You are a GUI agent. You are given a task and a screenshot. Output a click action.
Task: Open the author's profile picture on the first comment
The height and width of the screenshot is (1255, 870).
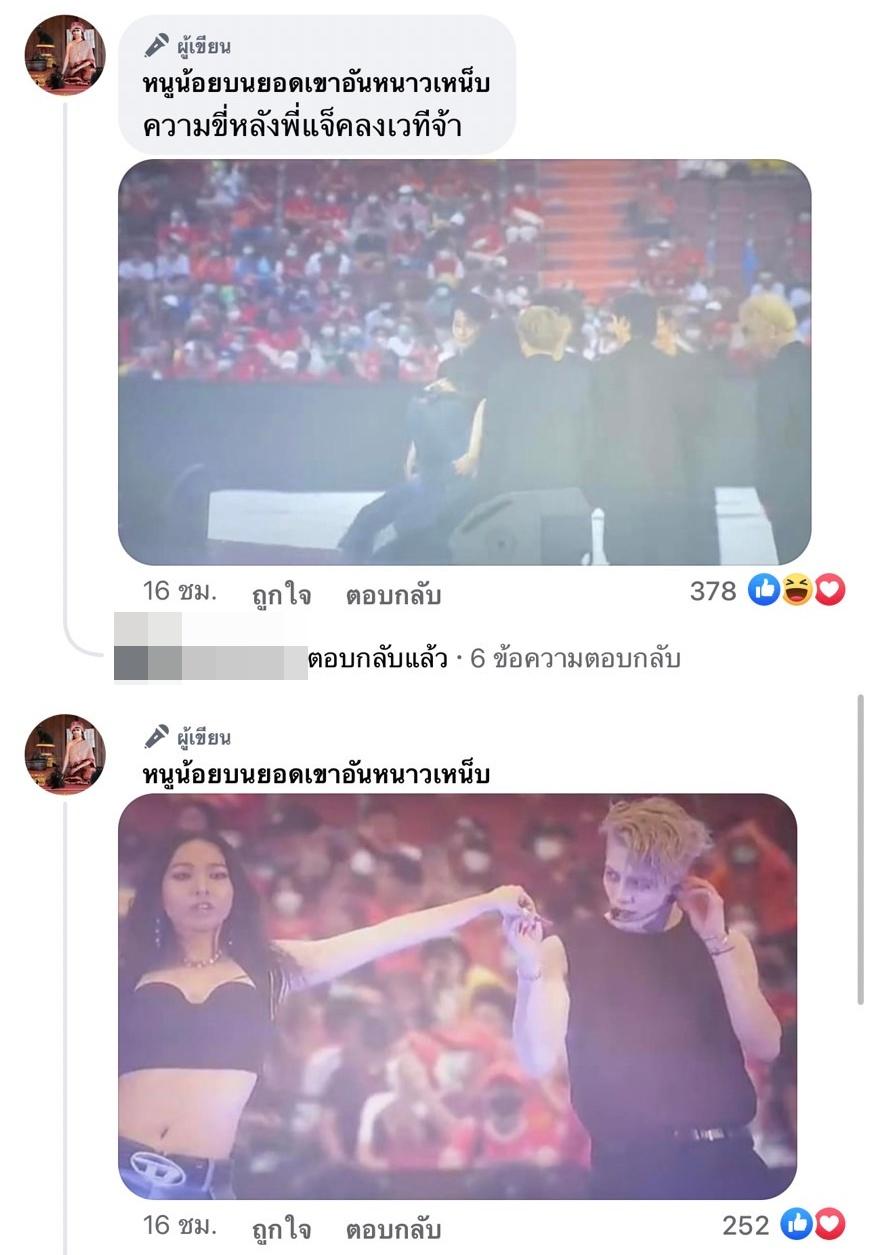coord(65,55)
